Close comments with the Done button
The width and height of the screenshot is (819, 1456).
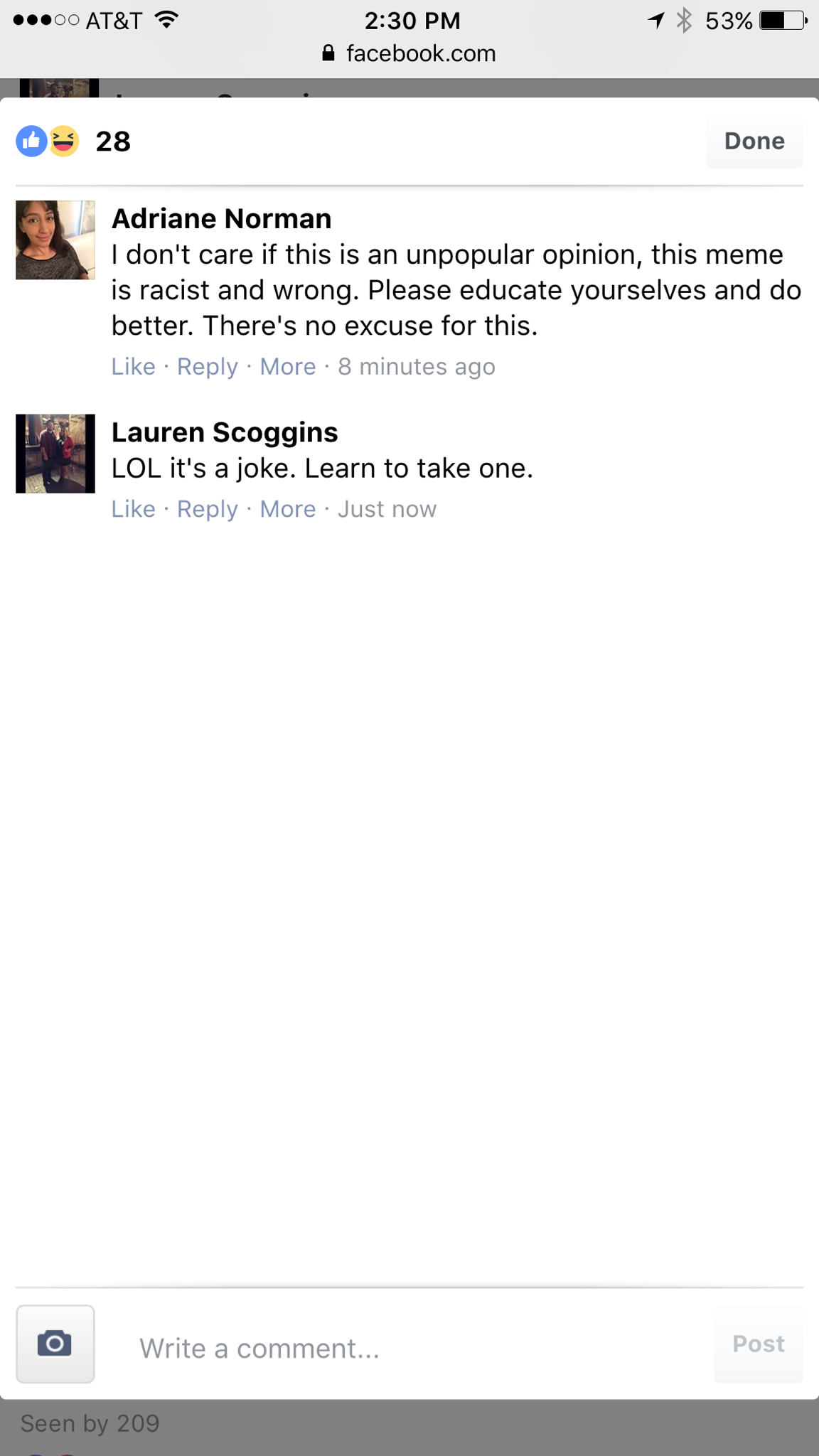754,141
